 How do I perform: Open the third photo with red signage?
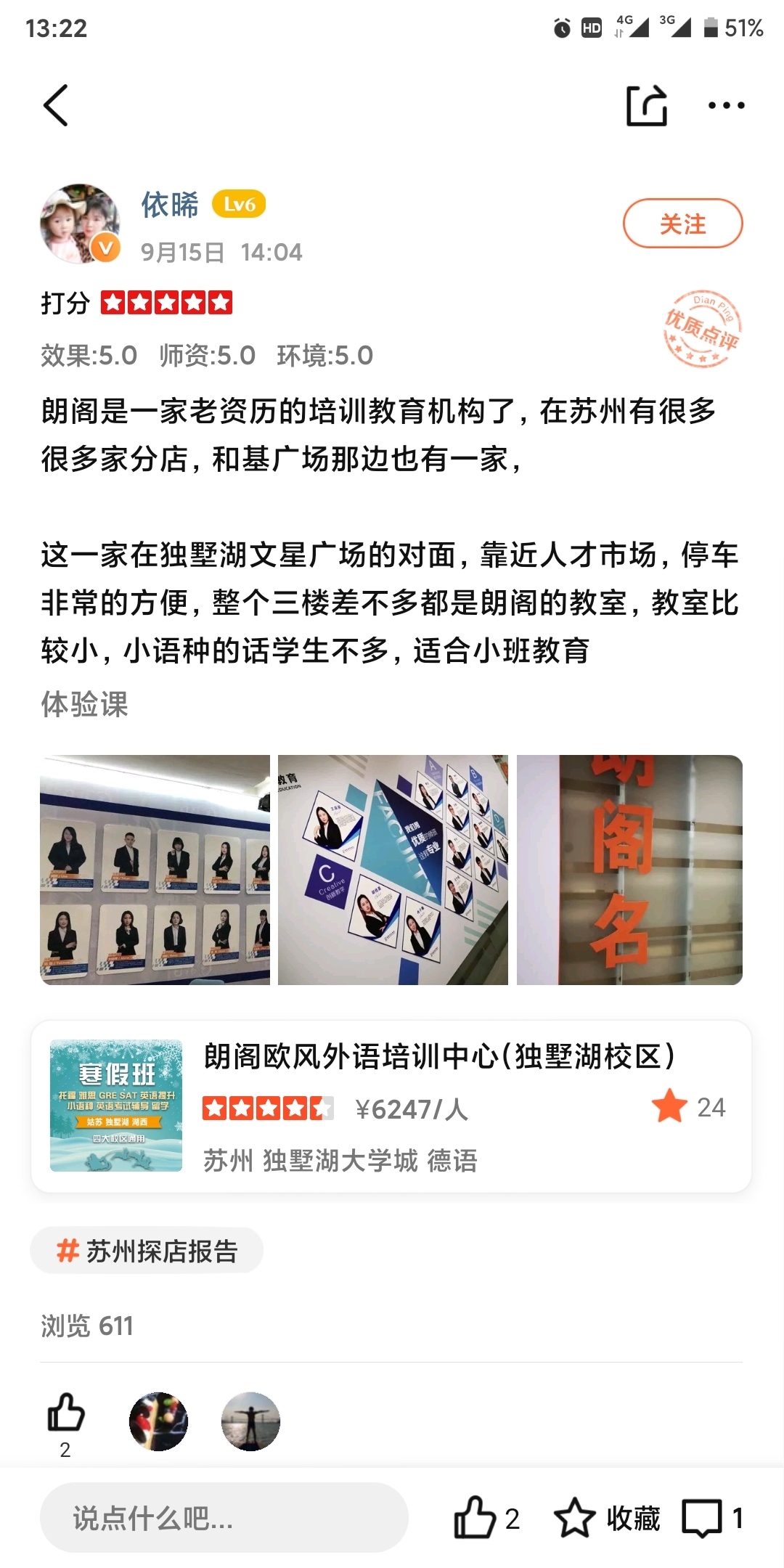[x=629, y=870]
